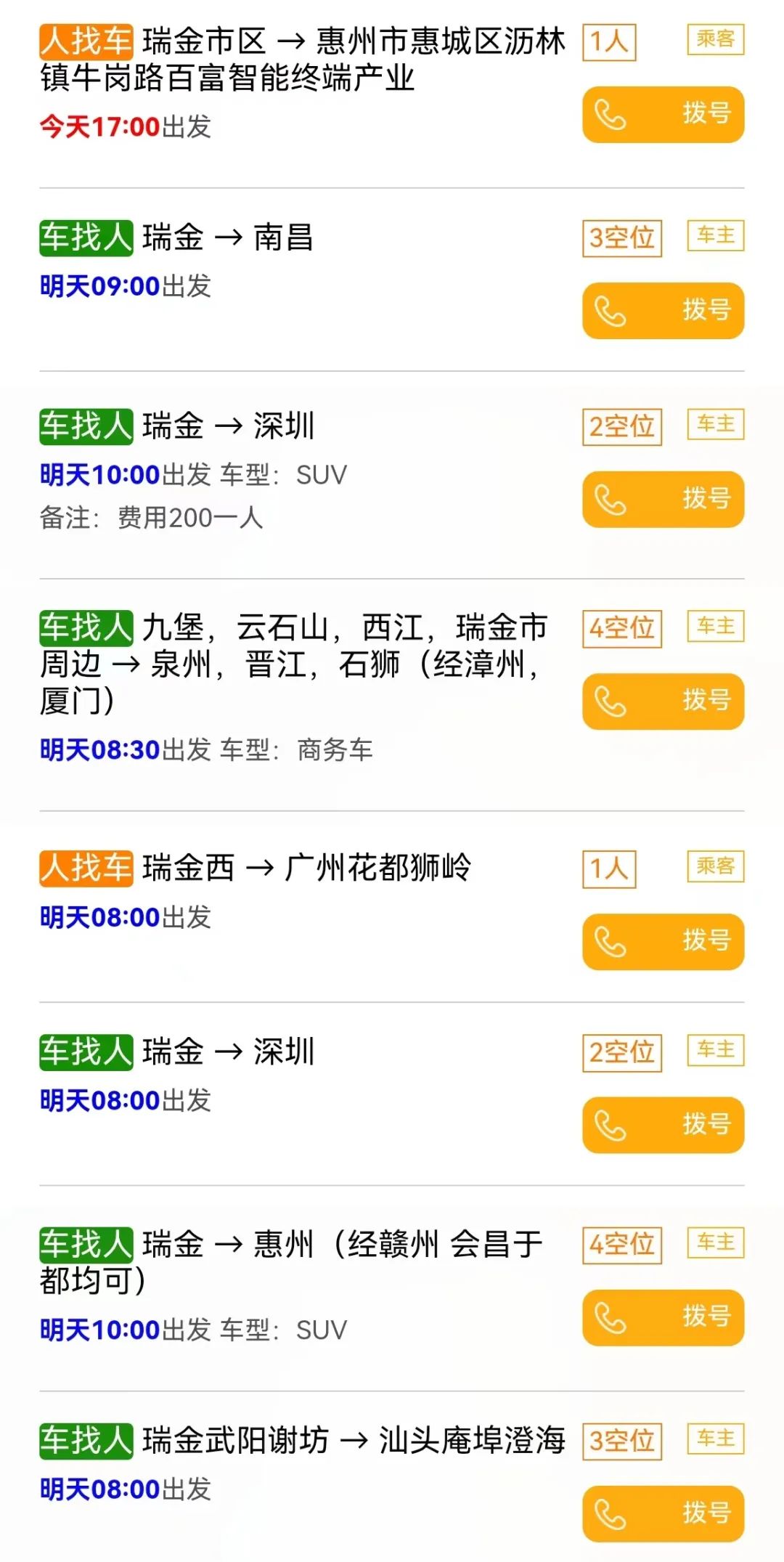View the 九堡, 云石山, 西江 to 泉州 listing
This screenshot has width=784, height=1562.
point(392,695)
